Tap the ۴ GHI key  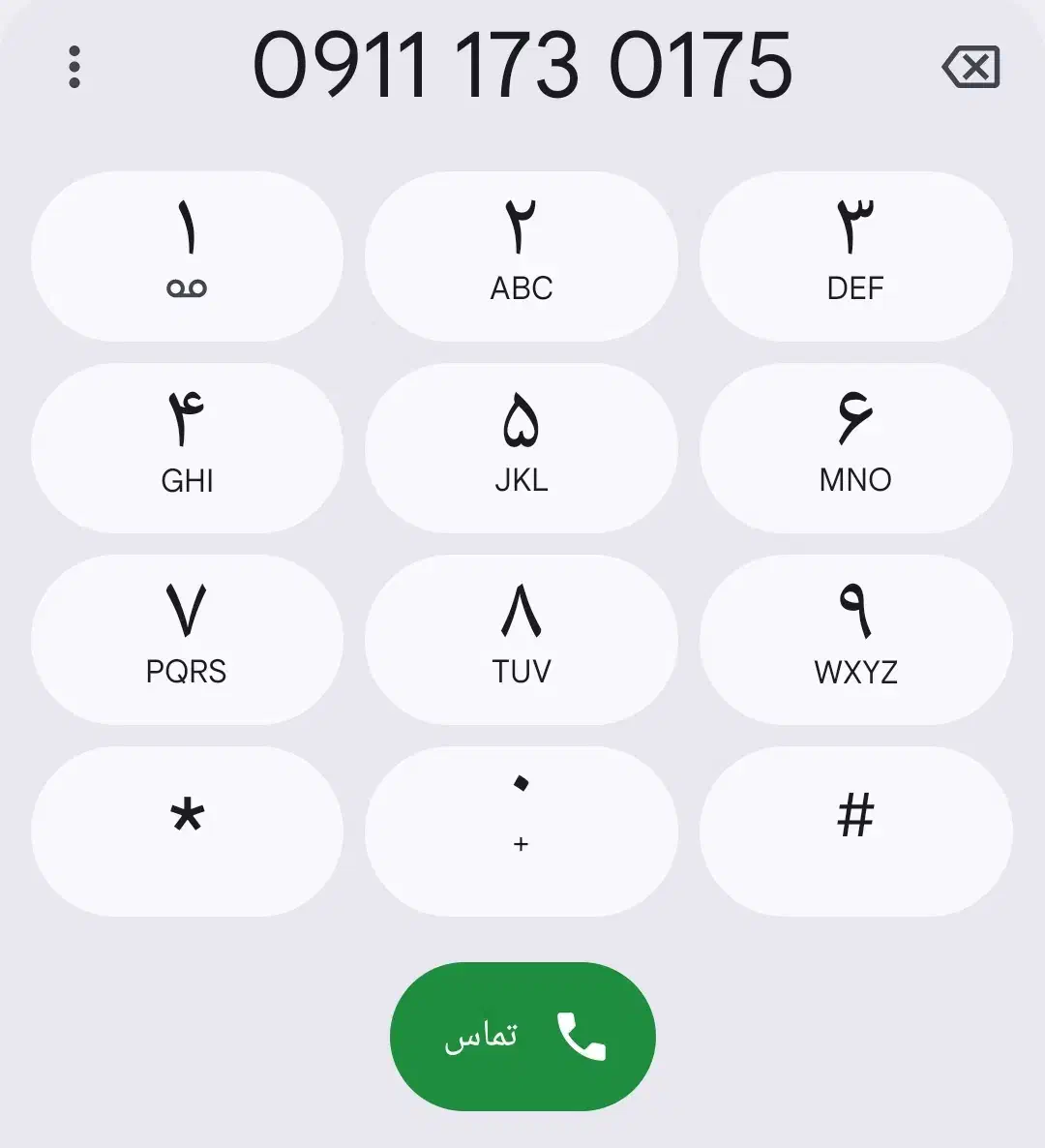point(187,447)
